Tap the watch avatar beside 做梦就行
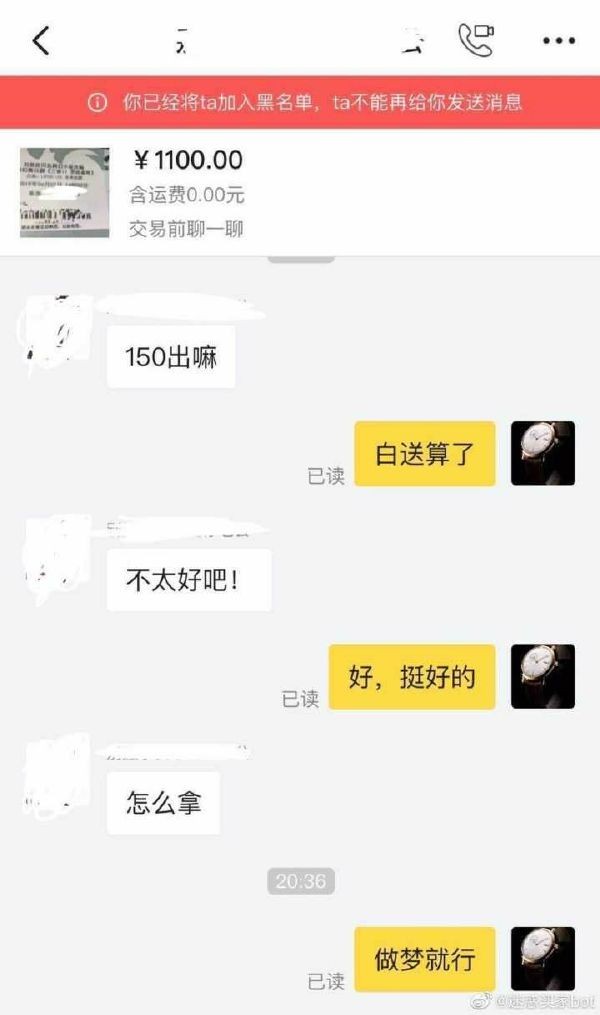 (x=543, y=958)
